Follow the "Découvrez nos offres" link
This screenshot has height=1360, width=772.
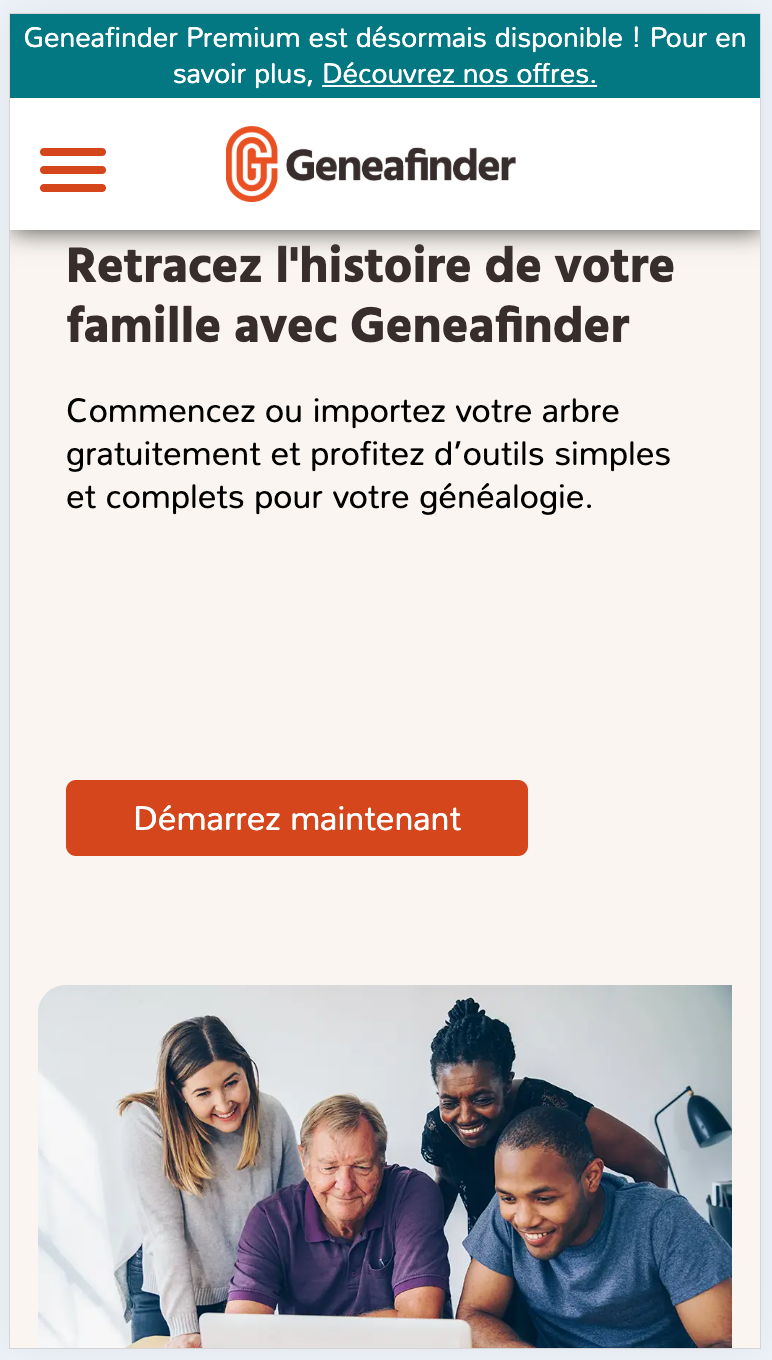[x=459, y=74]
